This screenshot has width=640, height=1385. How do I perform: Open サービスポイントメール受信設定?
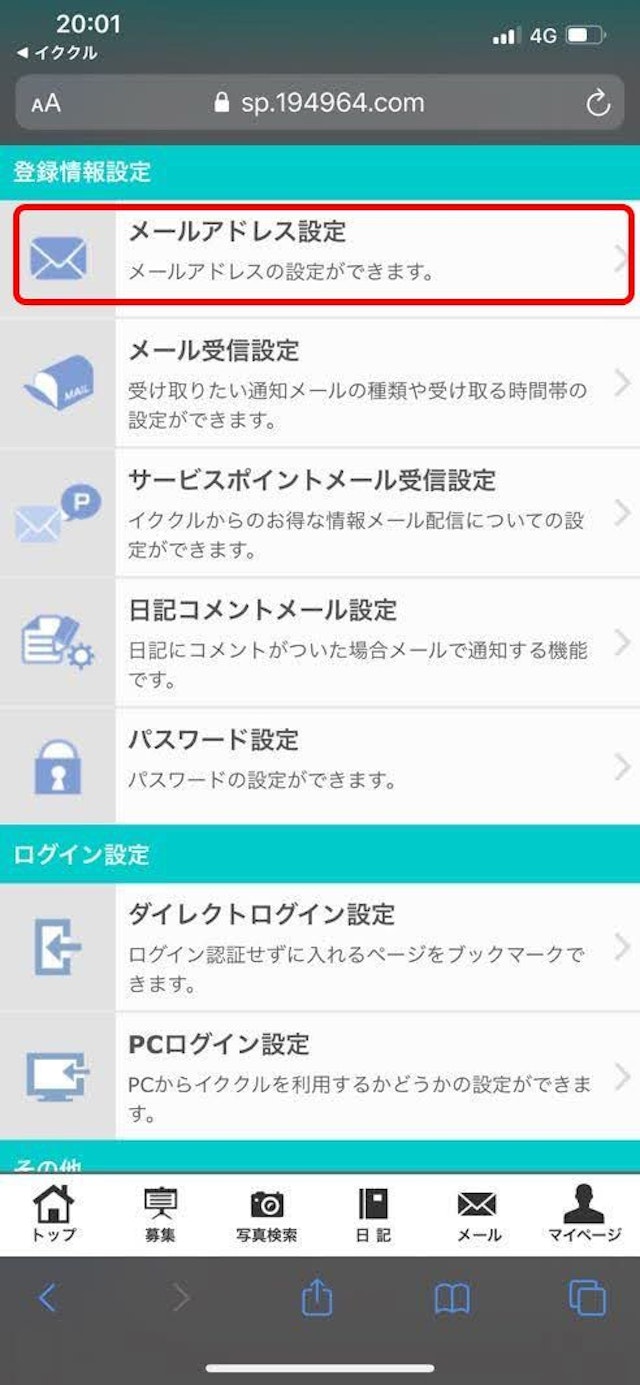point(322,512)
